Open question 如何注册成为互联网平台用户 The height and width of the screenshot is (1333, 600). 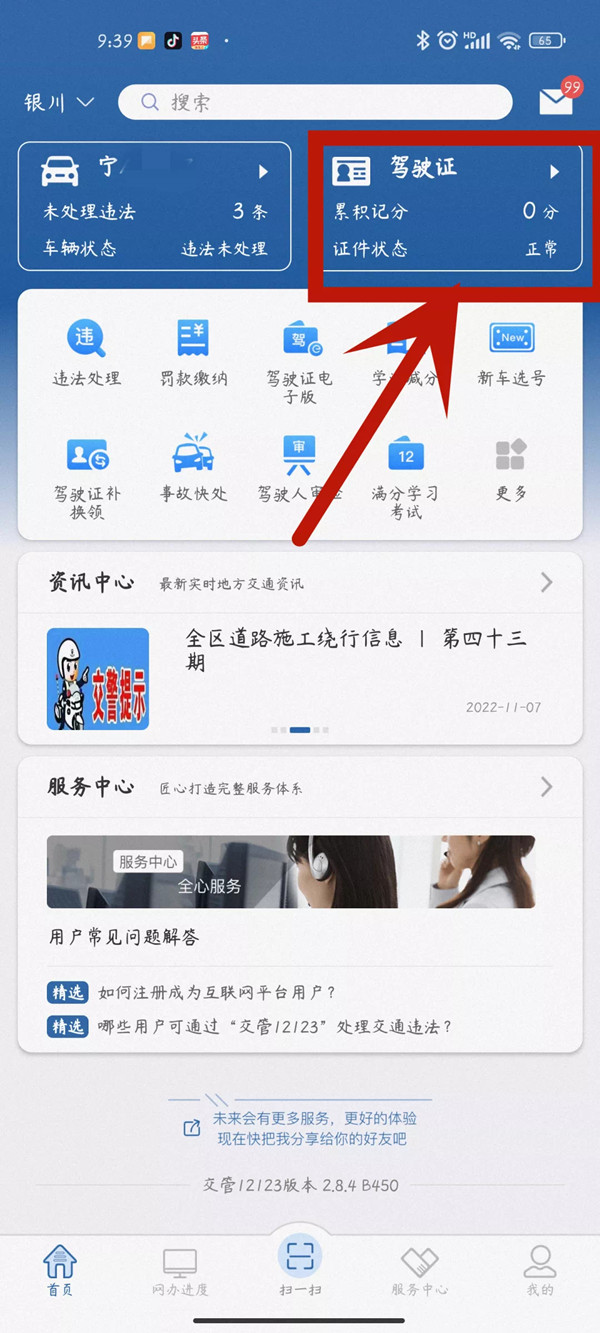click(x=215, y=993)
